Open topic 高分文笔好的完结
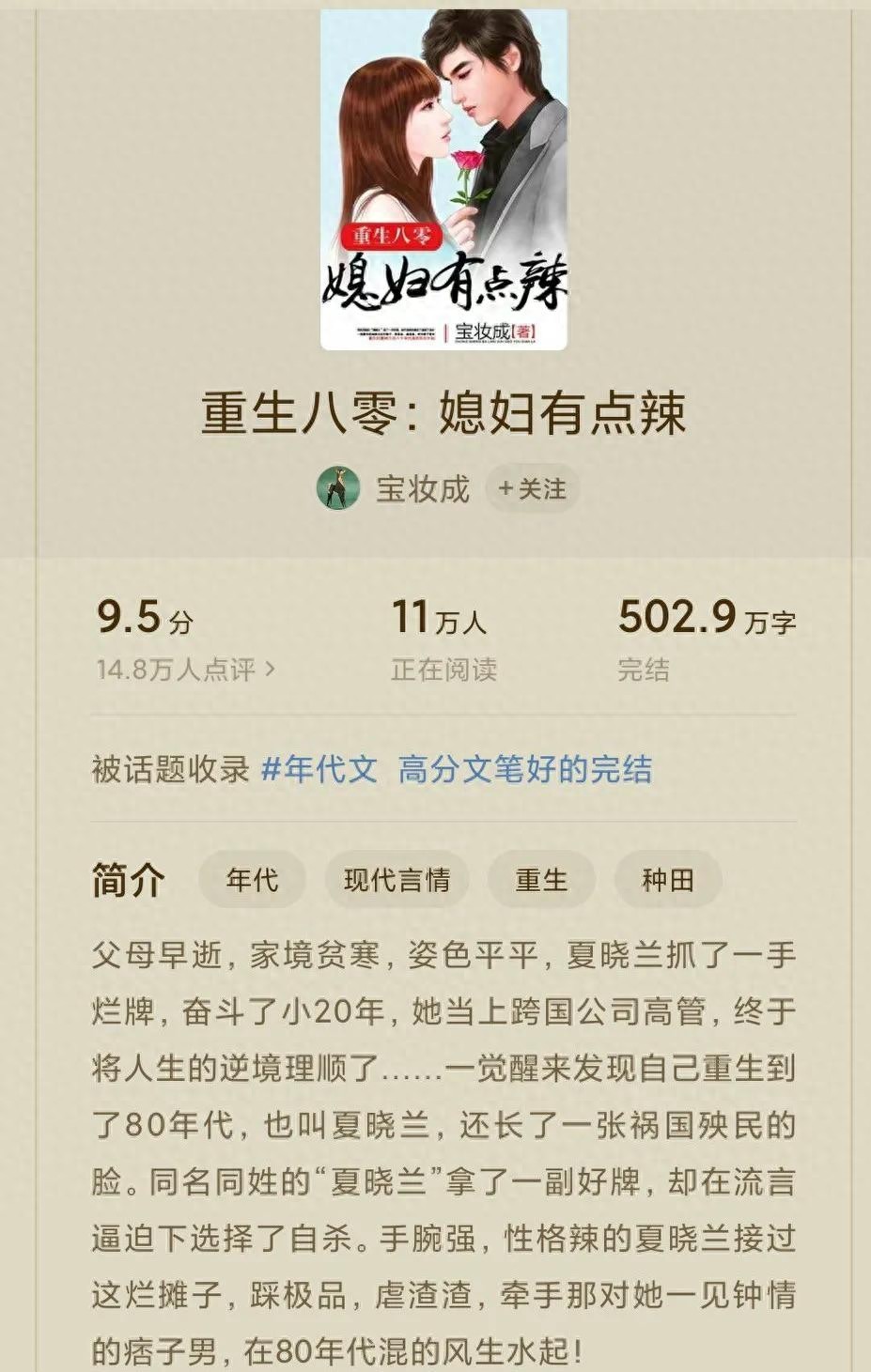Viewport: 871px width, 1372px height. [x=524, y=769]
